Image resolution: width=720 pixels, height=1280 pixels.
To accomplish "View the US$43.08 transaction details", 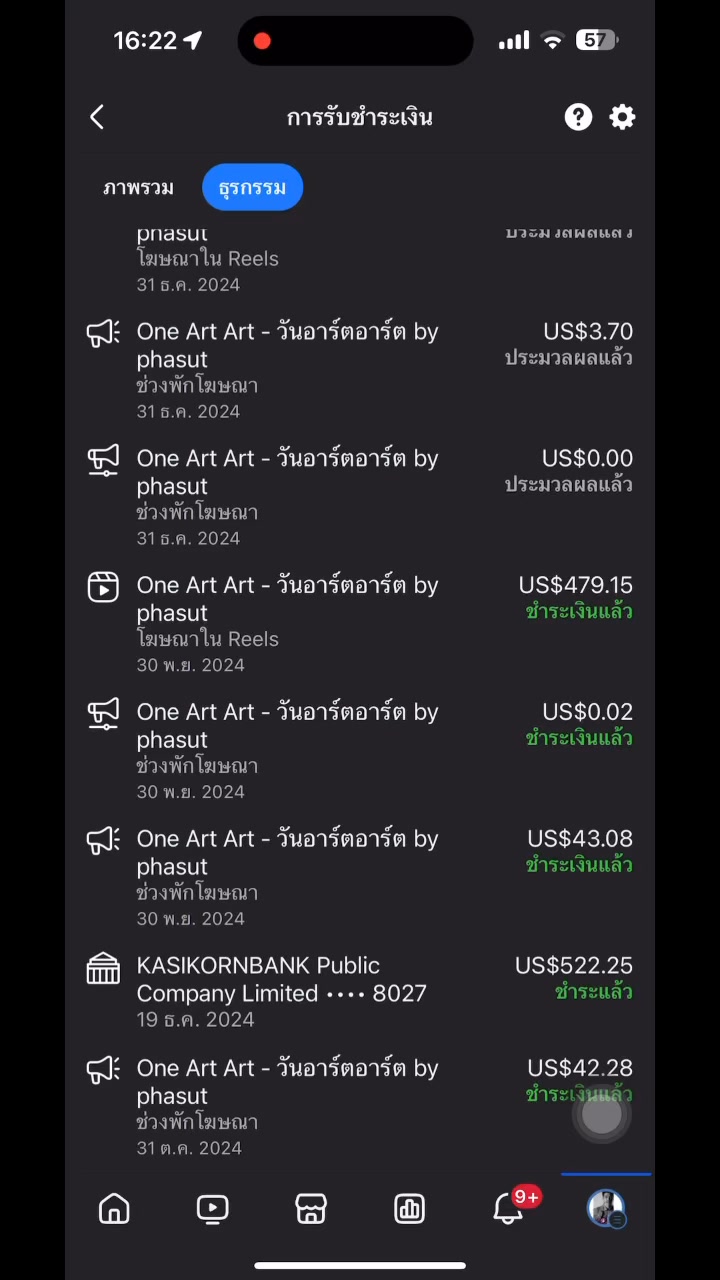I will pos(360,878).
